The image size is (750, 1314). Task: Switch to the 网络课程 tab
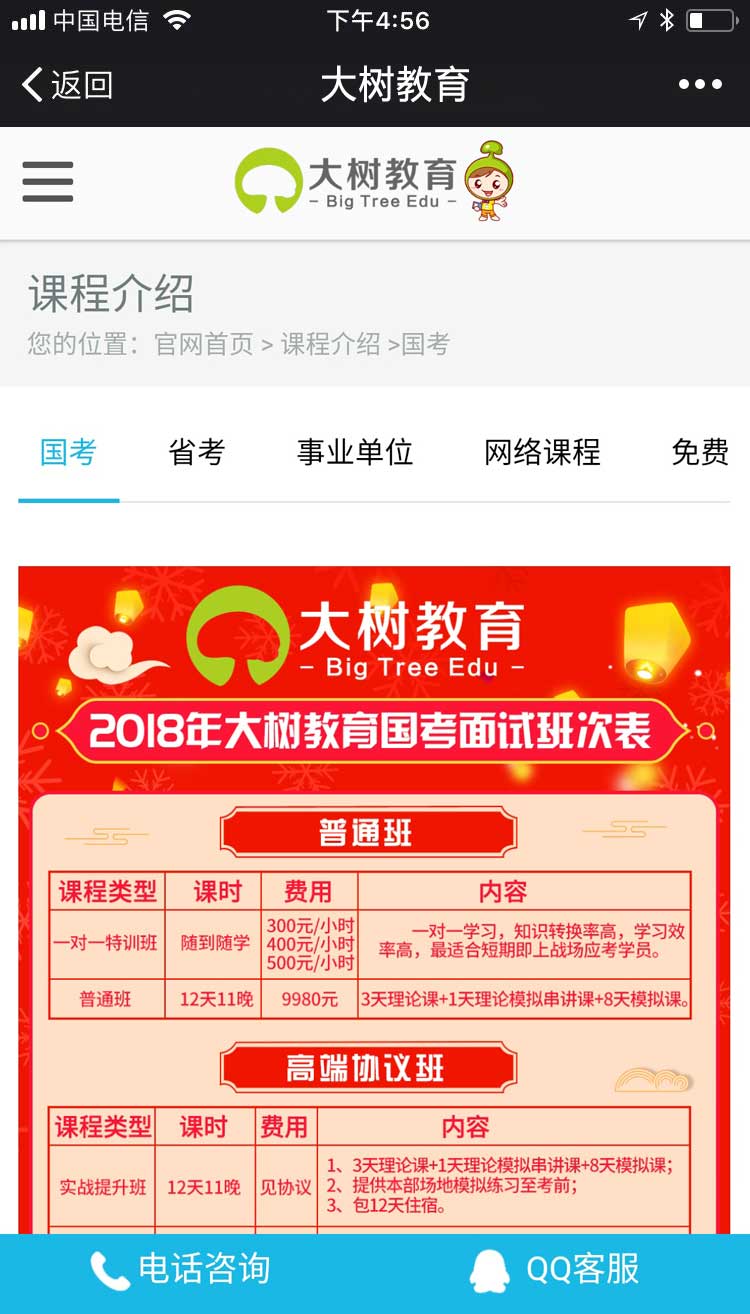[x=542, y=453]
